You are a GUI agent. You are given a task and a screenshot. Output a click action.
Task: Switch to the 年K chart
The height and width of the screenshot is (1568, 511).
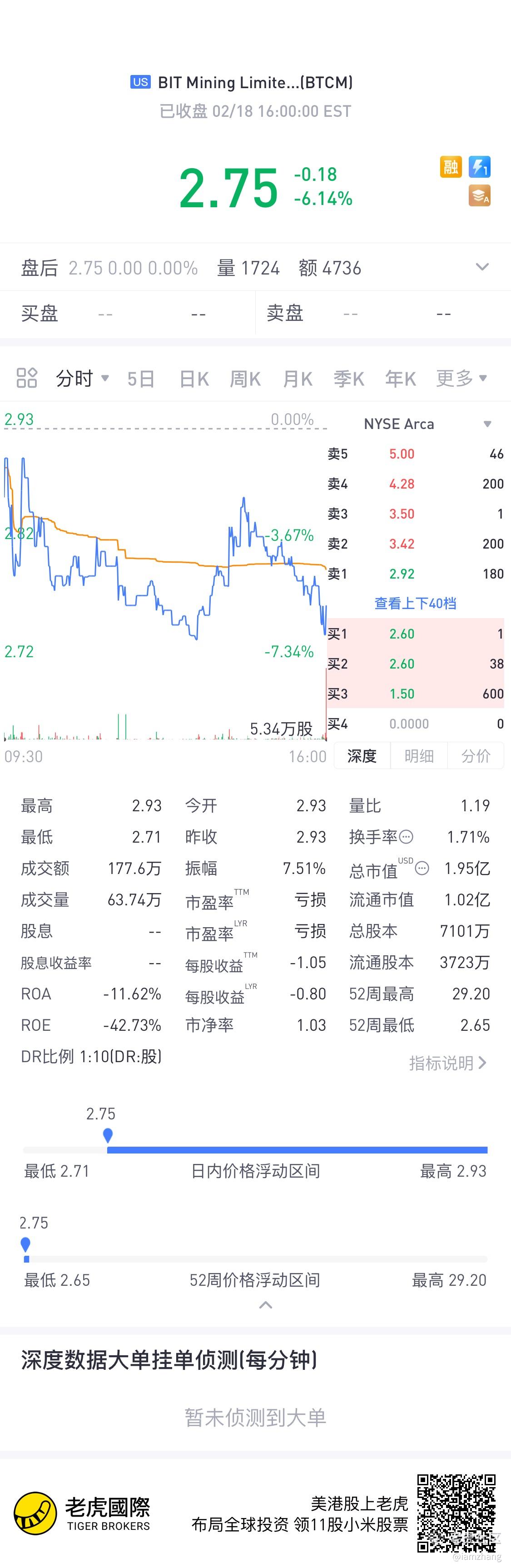point(400,379)
